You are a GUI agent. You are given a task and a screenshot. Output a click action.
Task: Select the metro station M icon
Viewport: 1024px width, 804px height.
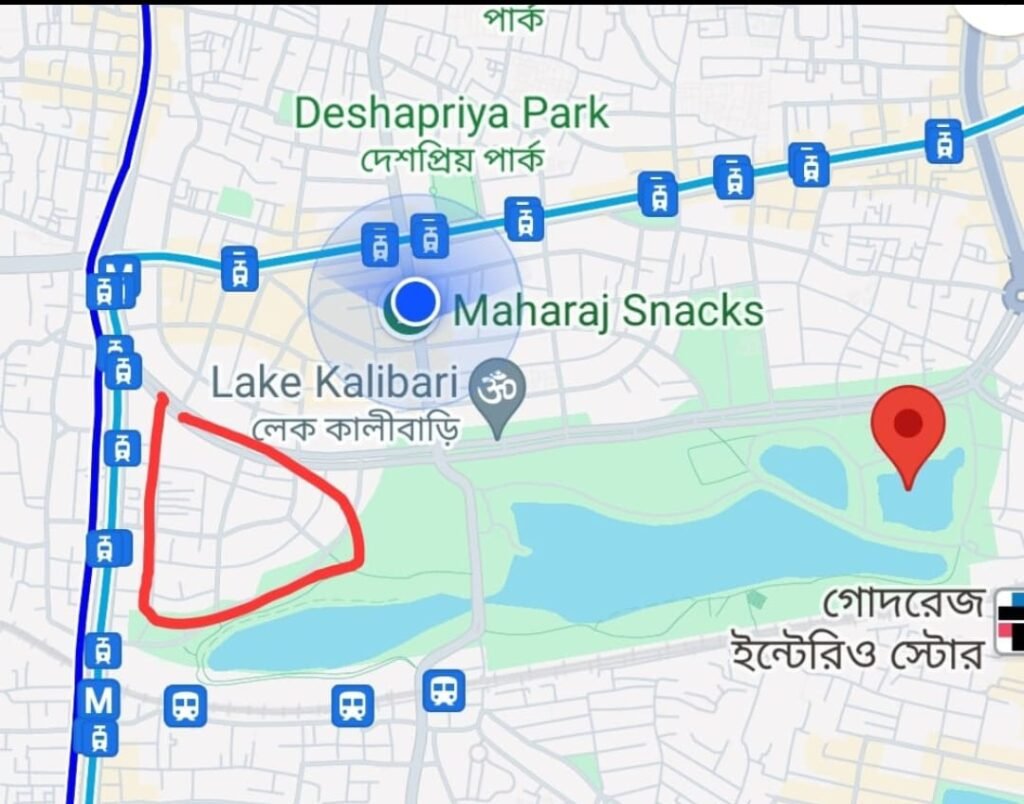coord(99,701)
